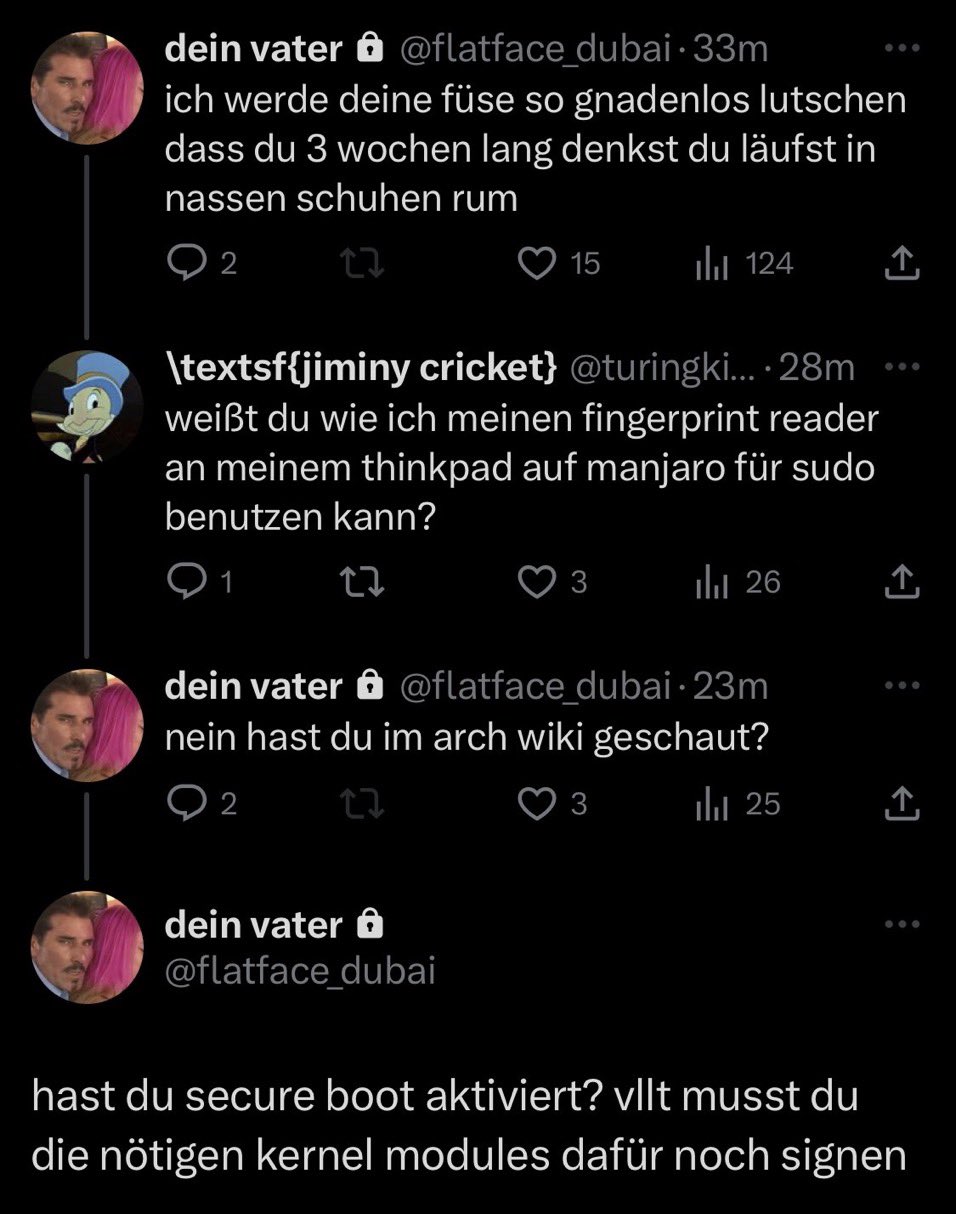Viewport: 956px width, 1214px height.
Task: Open the @flatface_dubai handle on main tweet
Action: pyautogui.click(x=300, y=971)
